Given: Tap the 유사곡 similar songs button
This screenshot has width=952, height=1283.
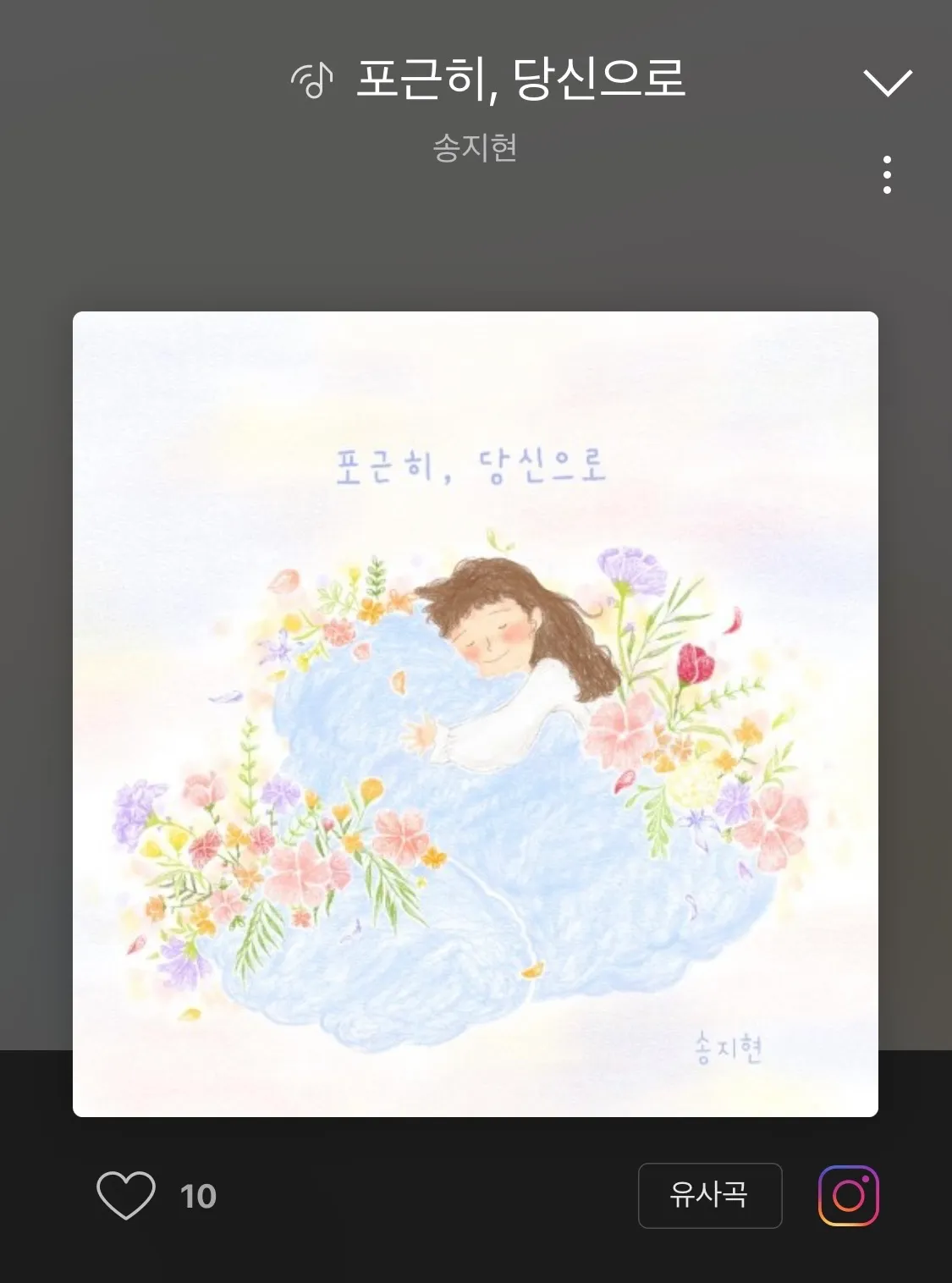Looking at the screenshot, I should point(711,1193).
